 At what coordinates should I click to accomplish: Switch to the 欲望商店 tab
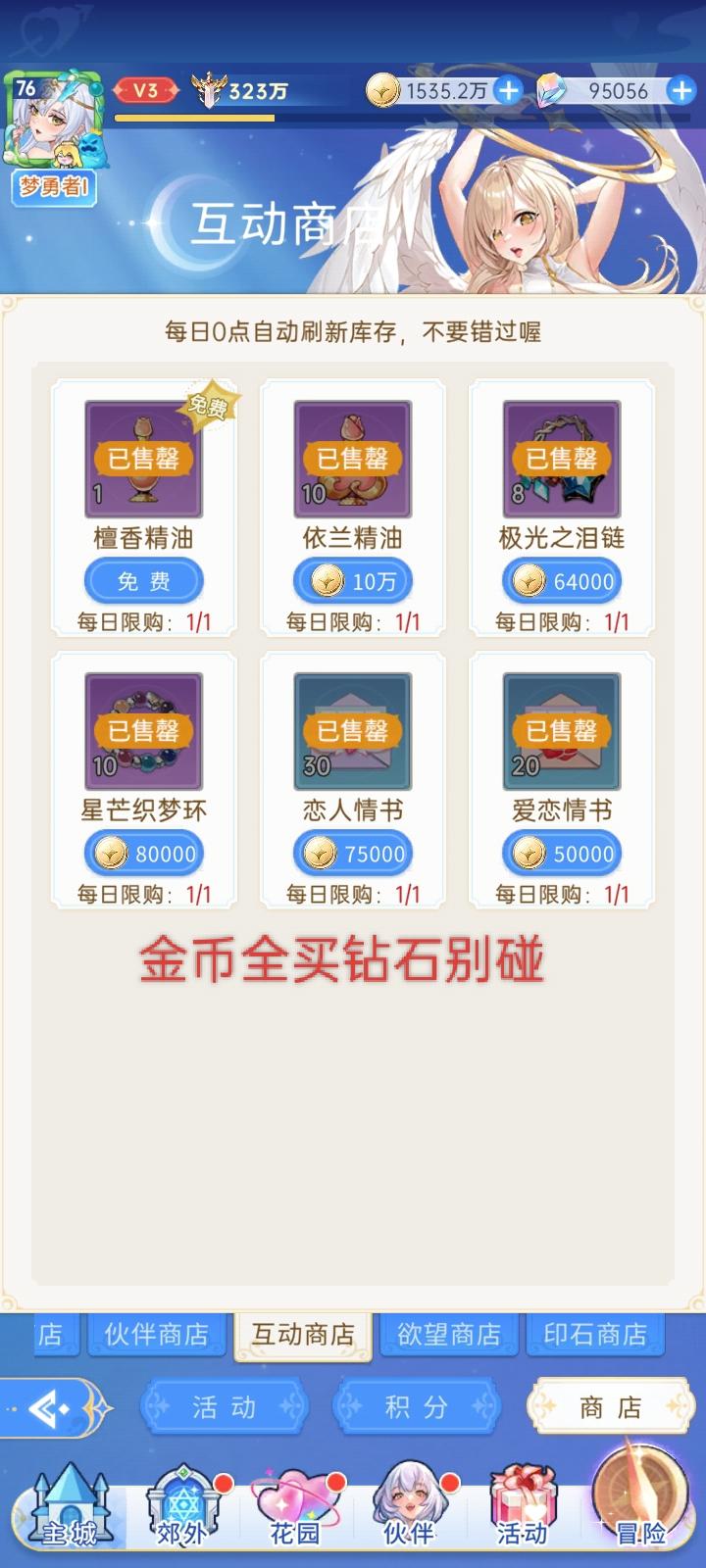tap(449, 1335)
